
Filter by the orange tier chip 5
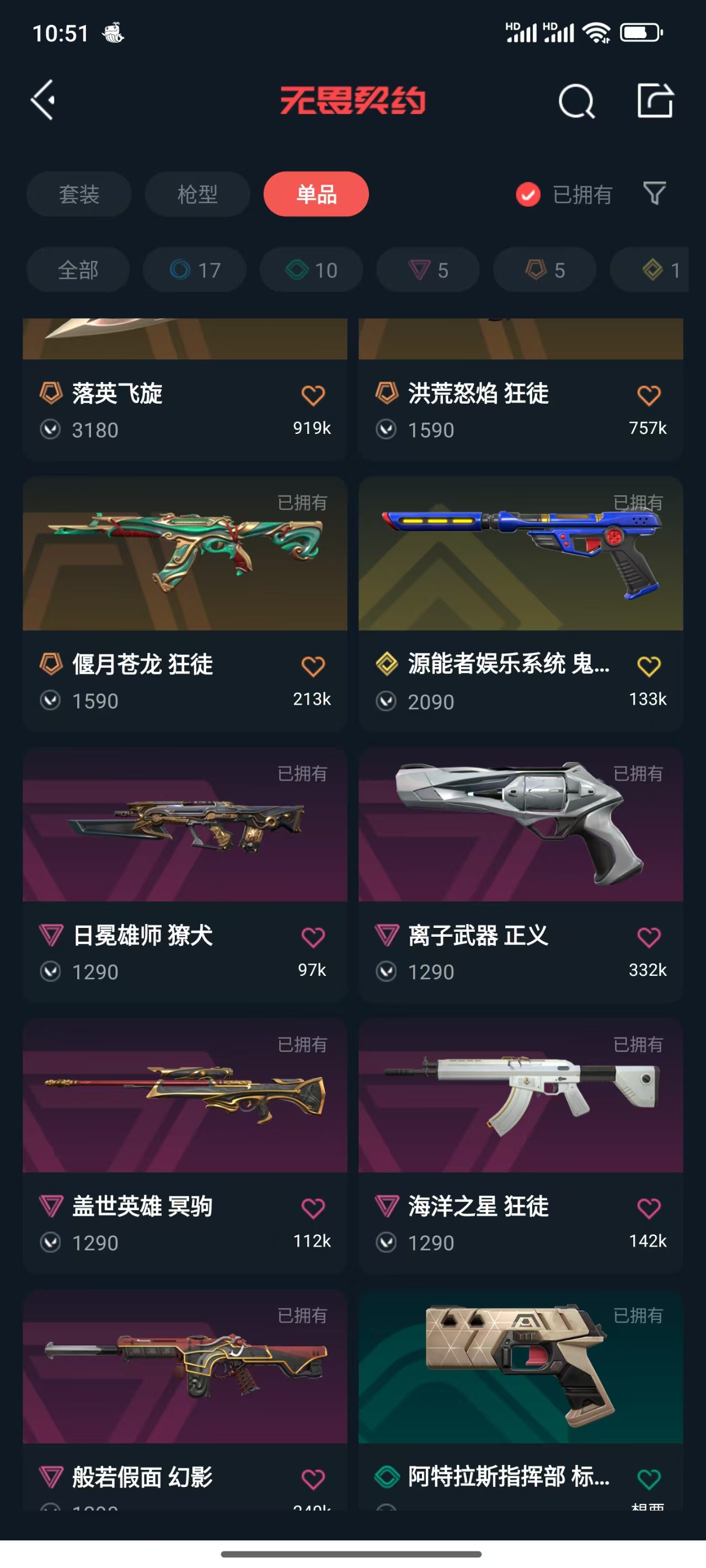point(544,270)
